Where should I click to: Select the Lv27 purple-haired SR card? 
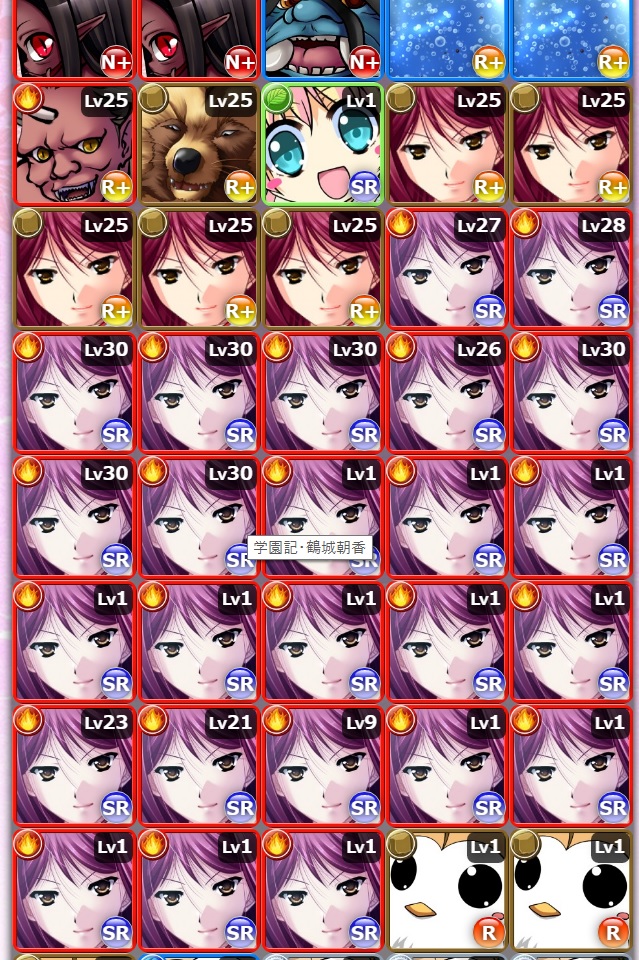[x=446, y=269]
